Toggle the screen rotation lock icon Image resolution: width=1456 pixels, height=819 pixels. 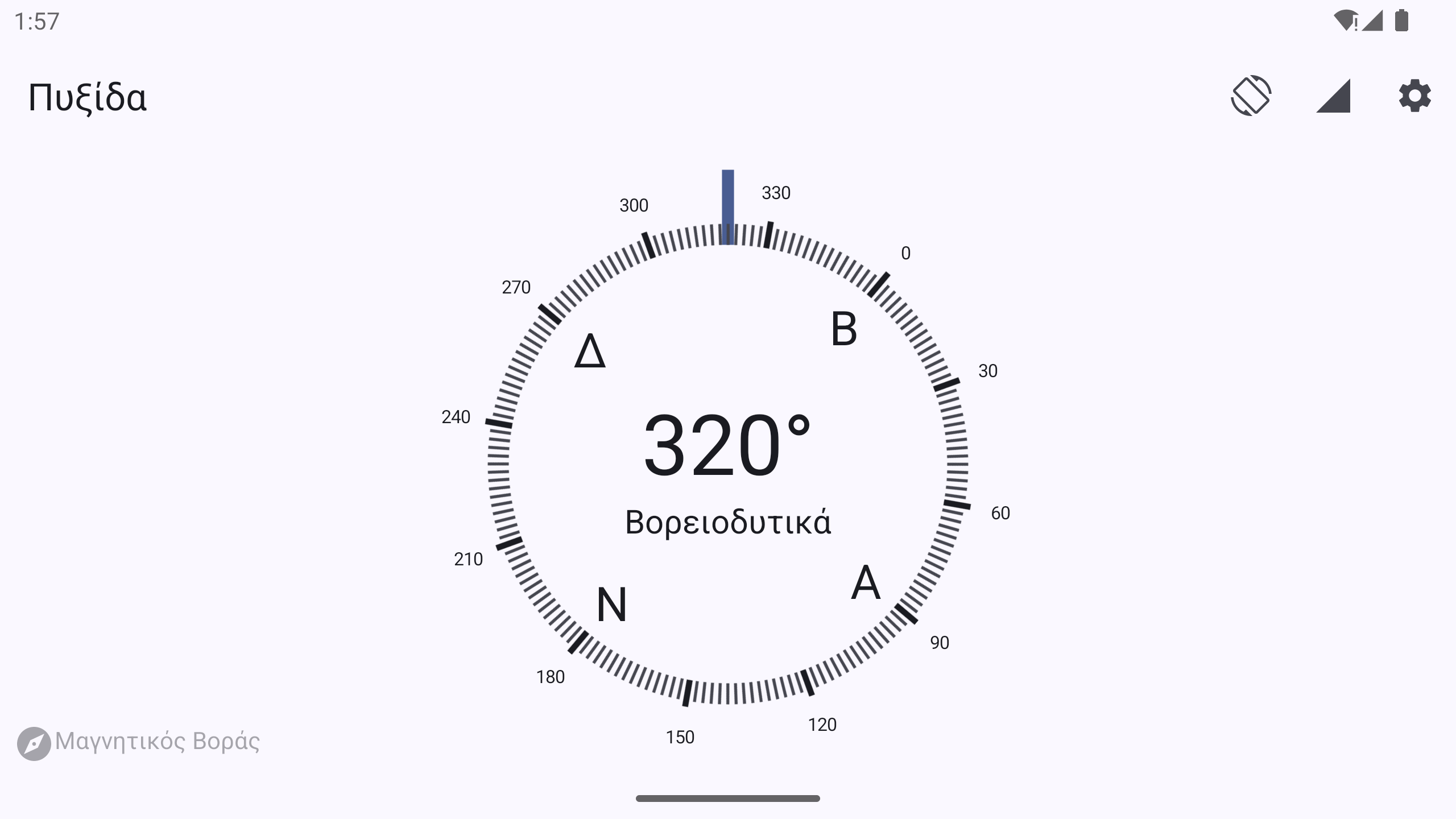click(1251, 96)
